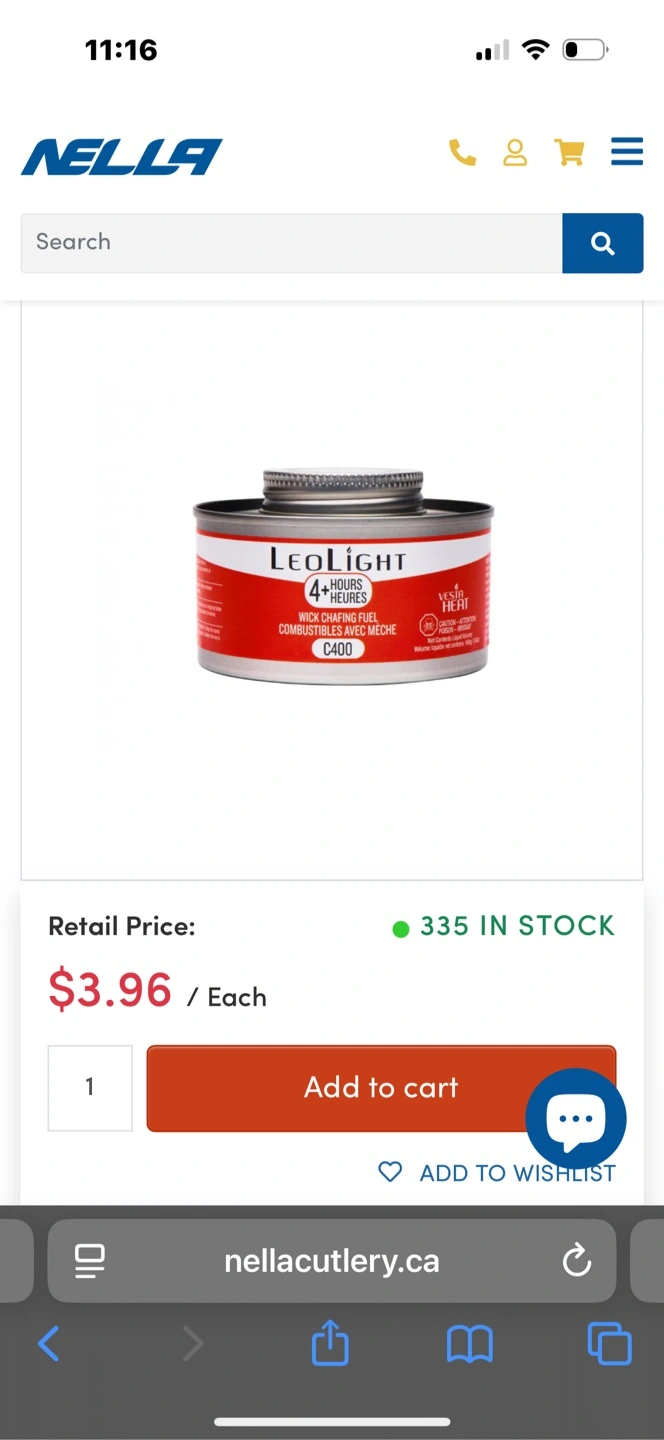Call the store via the phone icon
This screenshot has height=1440, width=664.
[462, 152]
